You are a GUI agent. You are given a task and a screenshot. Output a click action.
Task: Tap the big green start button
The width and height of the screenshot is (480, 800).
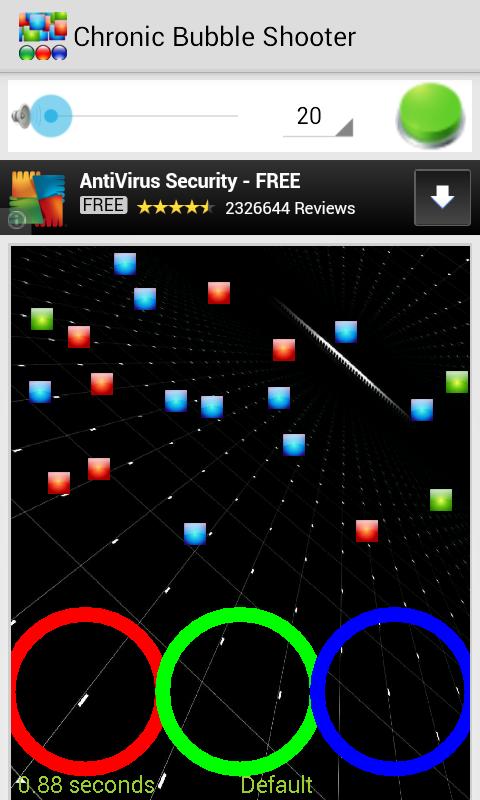pos(431,115)
